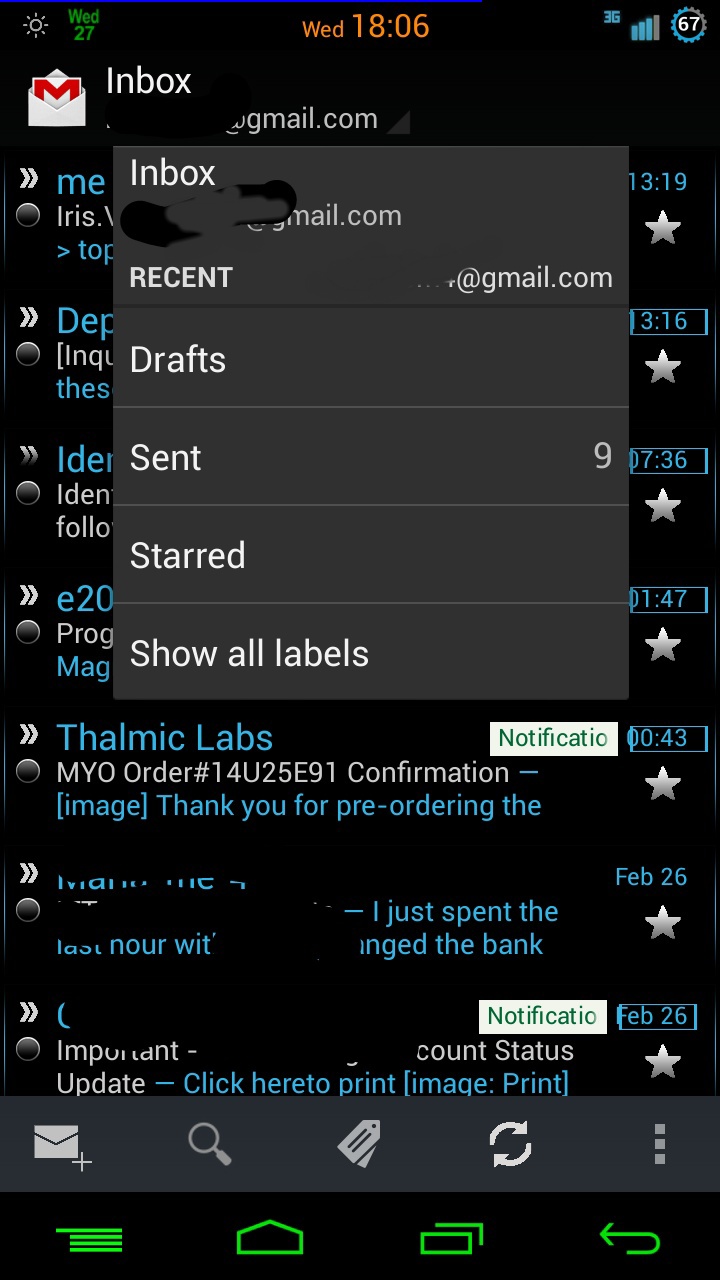Screen dimensions: 720x1280
Task: Open the labels tag icon
Action: coord(359,1144)
